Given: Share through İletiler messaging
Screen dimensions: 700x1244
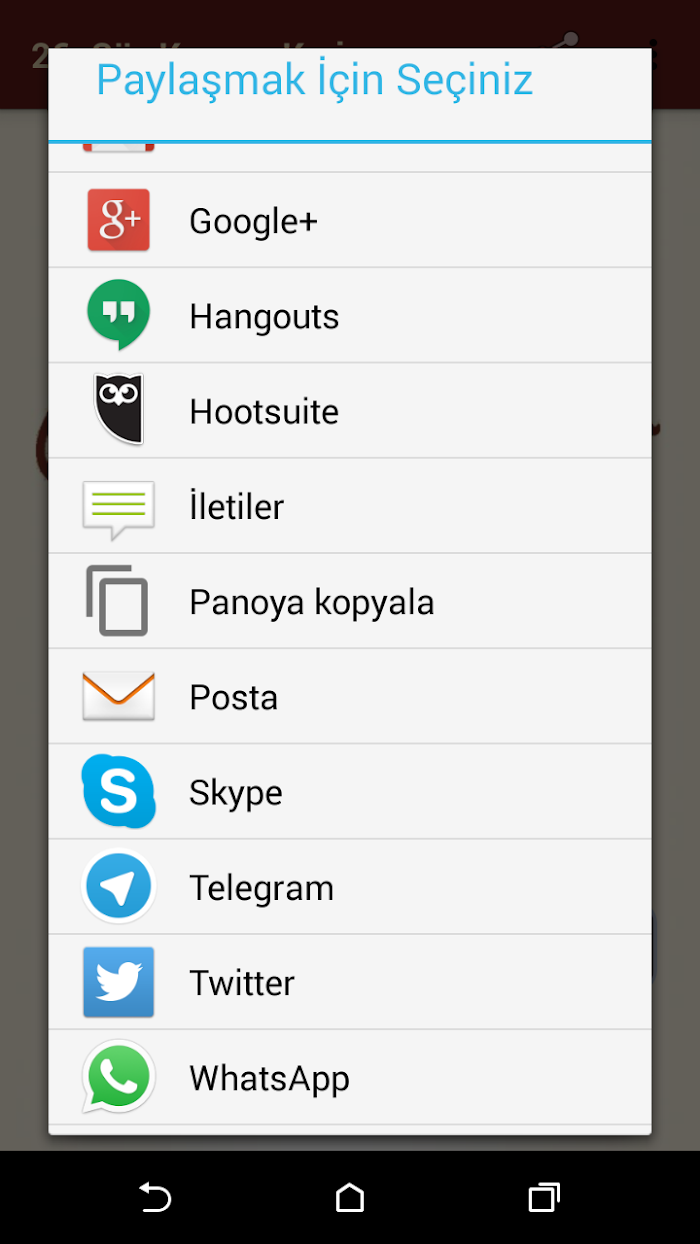Looking at the screenshot, I should (350, 506).
